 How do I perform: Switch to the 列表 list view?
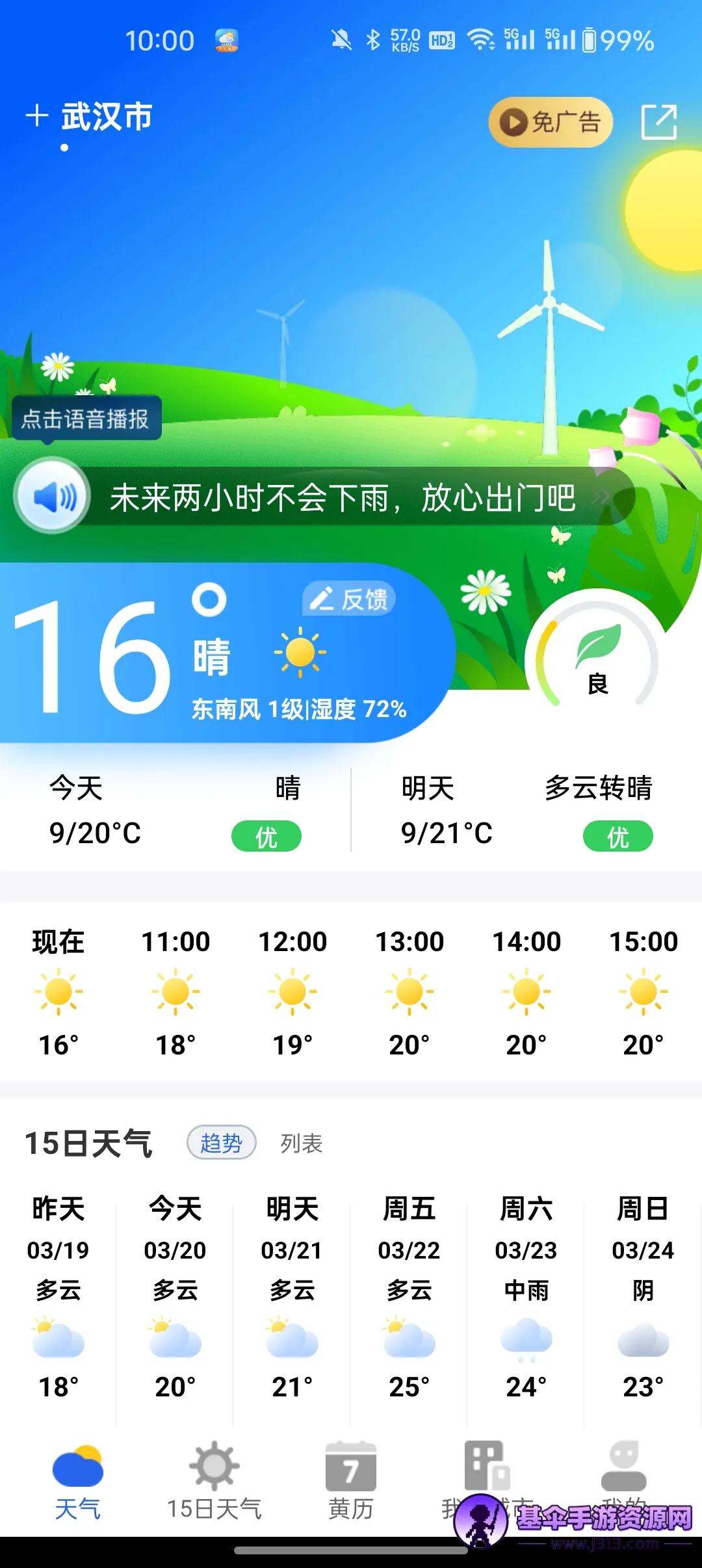302,1143
